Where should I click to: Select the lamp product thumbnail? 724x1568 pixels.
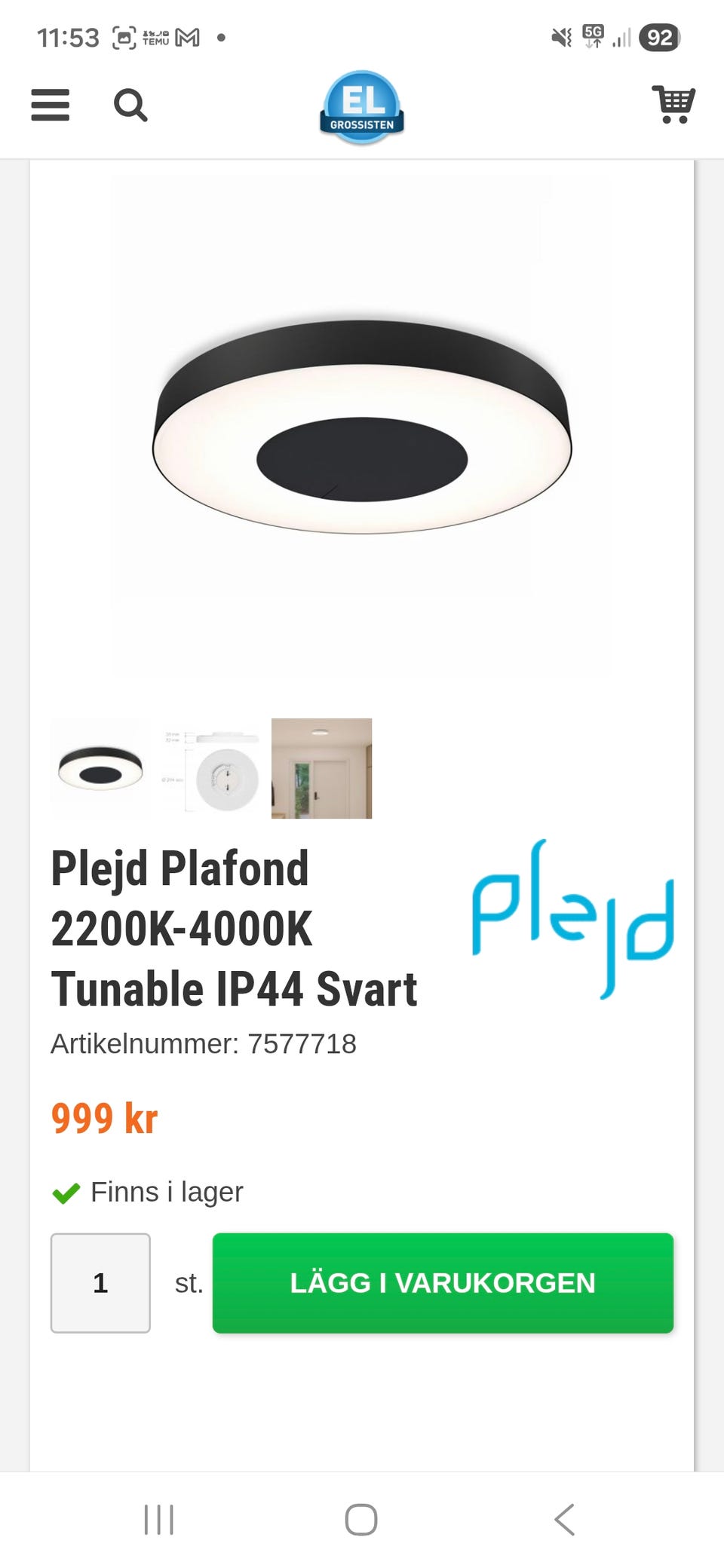click(99, 769)
